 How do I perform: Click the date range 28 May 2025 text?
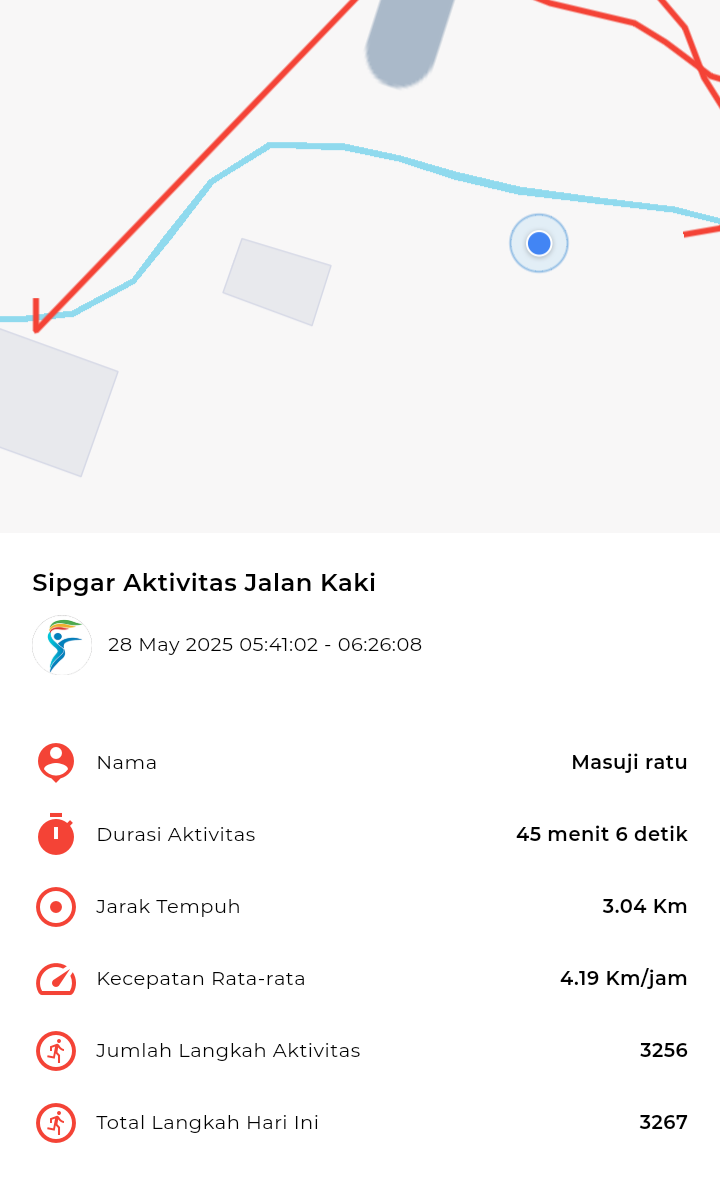265,645
